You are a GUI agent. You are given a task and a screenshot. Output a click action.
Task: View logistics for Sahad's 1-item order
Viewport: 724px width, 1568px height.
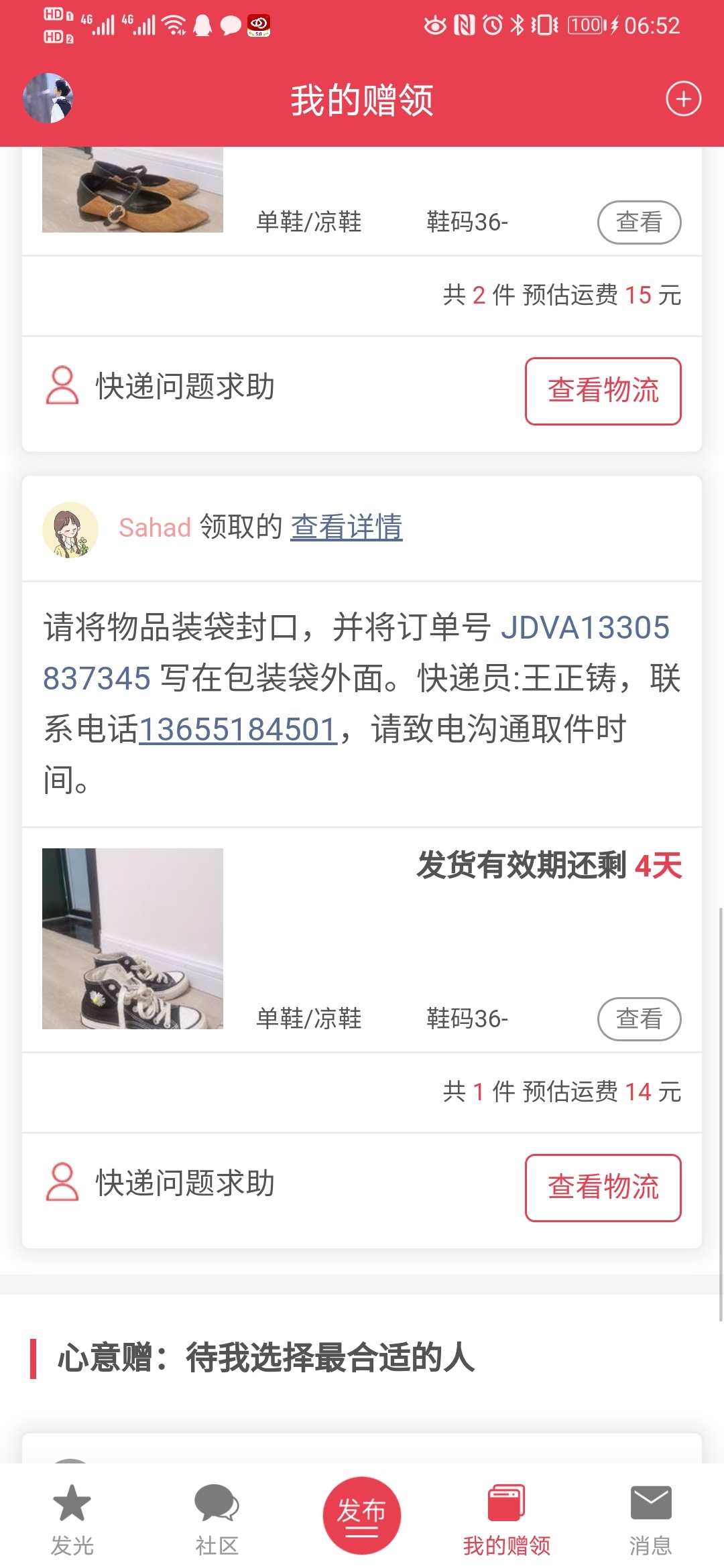click(x=603, y=1187)
